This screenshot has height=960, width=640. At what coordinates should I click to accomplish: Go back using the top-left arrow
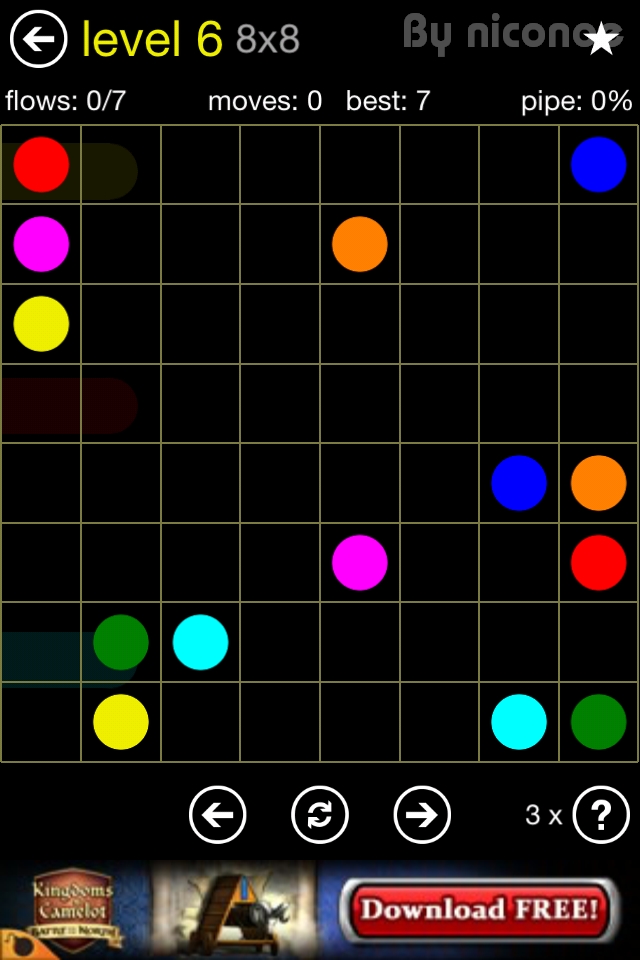pos(38,39)
